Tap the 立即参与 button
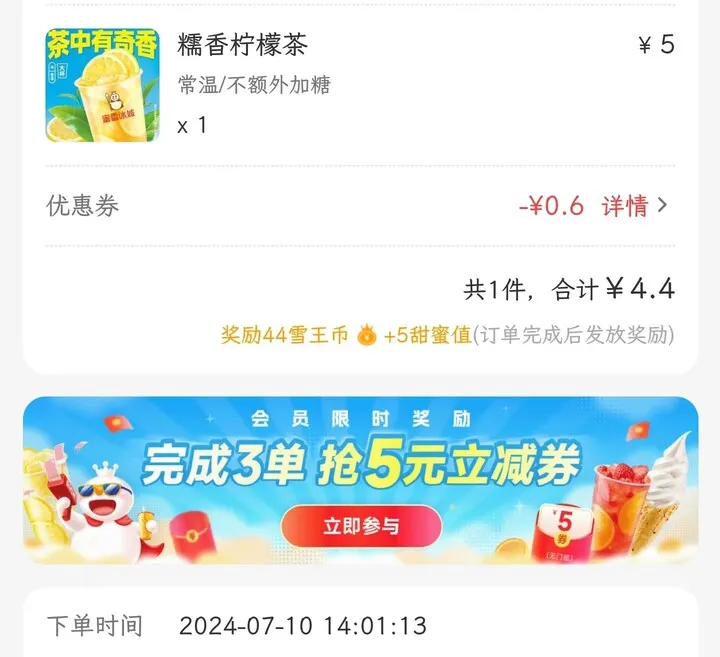Viewport: 720px width, 657px height. pyautogui.click(x=361, y=525)
